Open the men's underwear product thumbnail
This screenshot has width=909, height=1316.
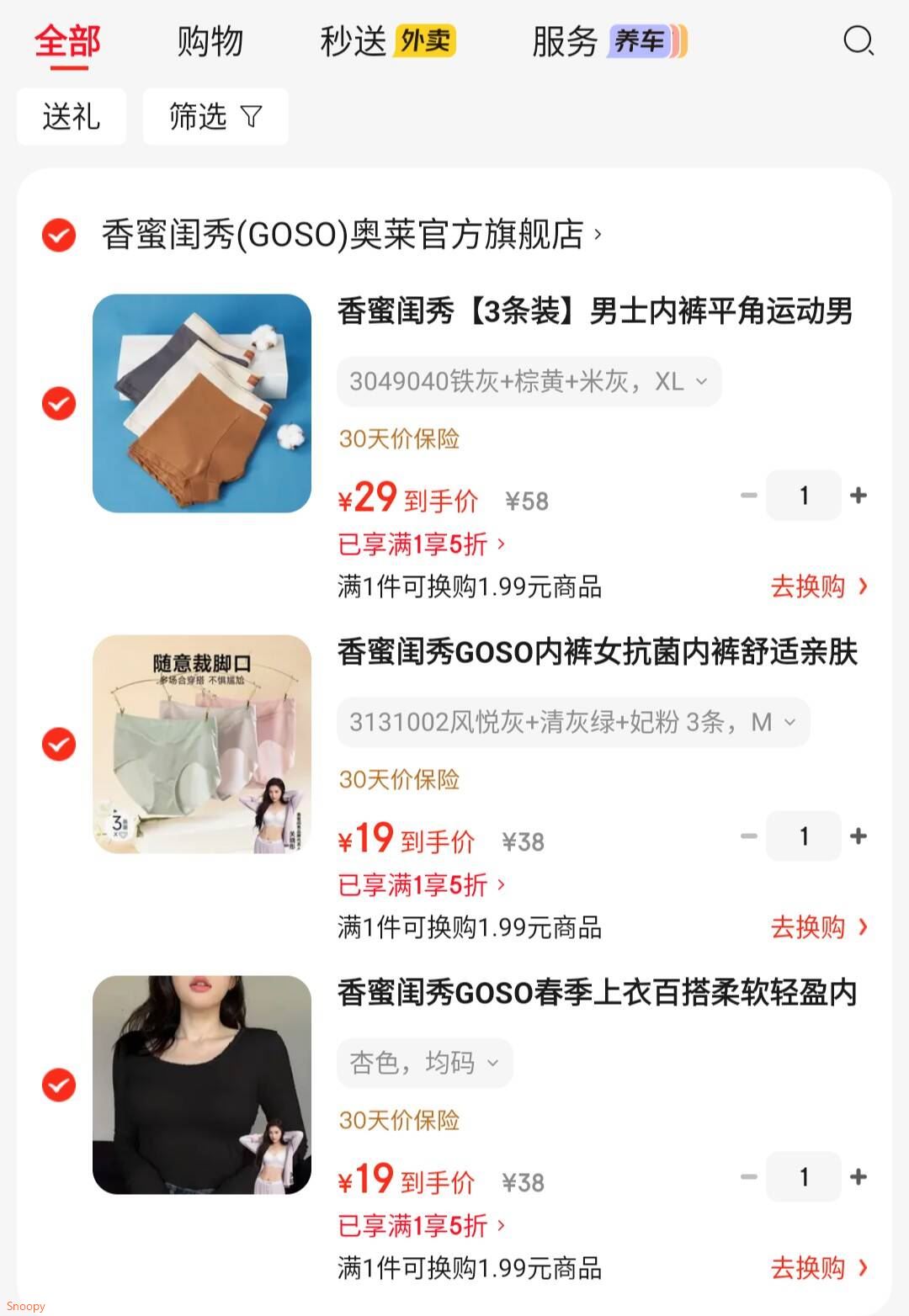[x=201, y=404]
